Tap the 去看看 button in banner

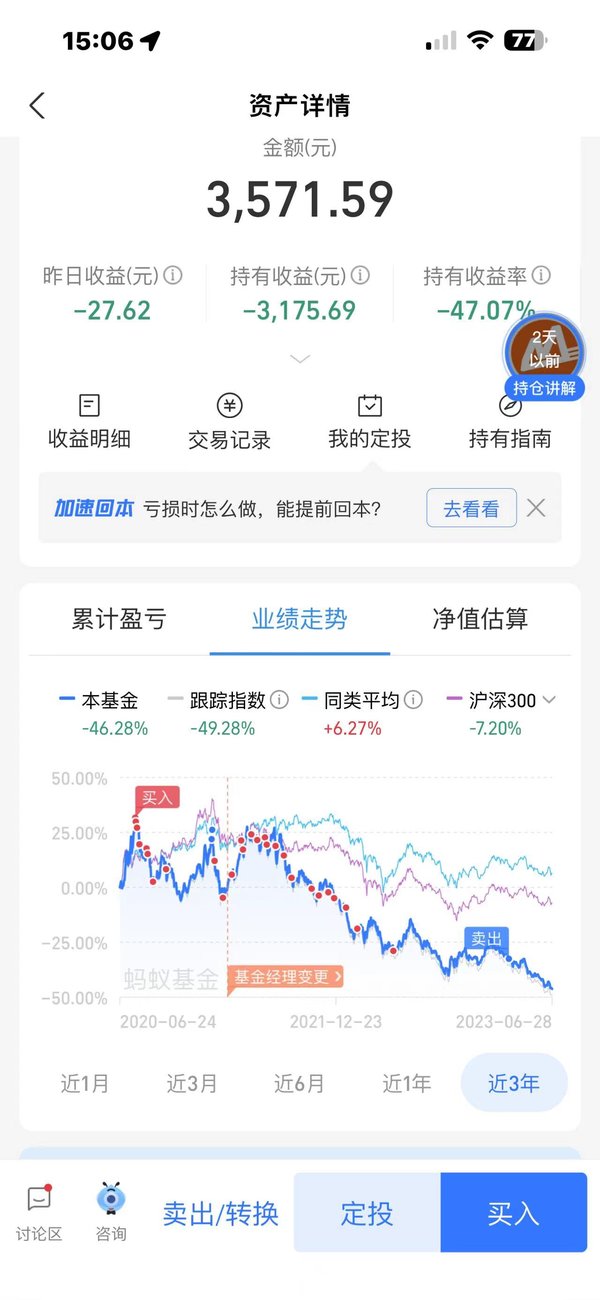pyautogui.click(x=471, y=508)
